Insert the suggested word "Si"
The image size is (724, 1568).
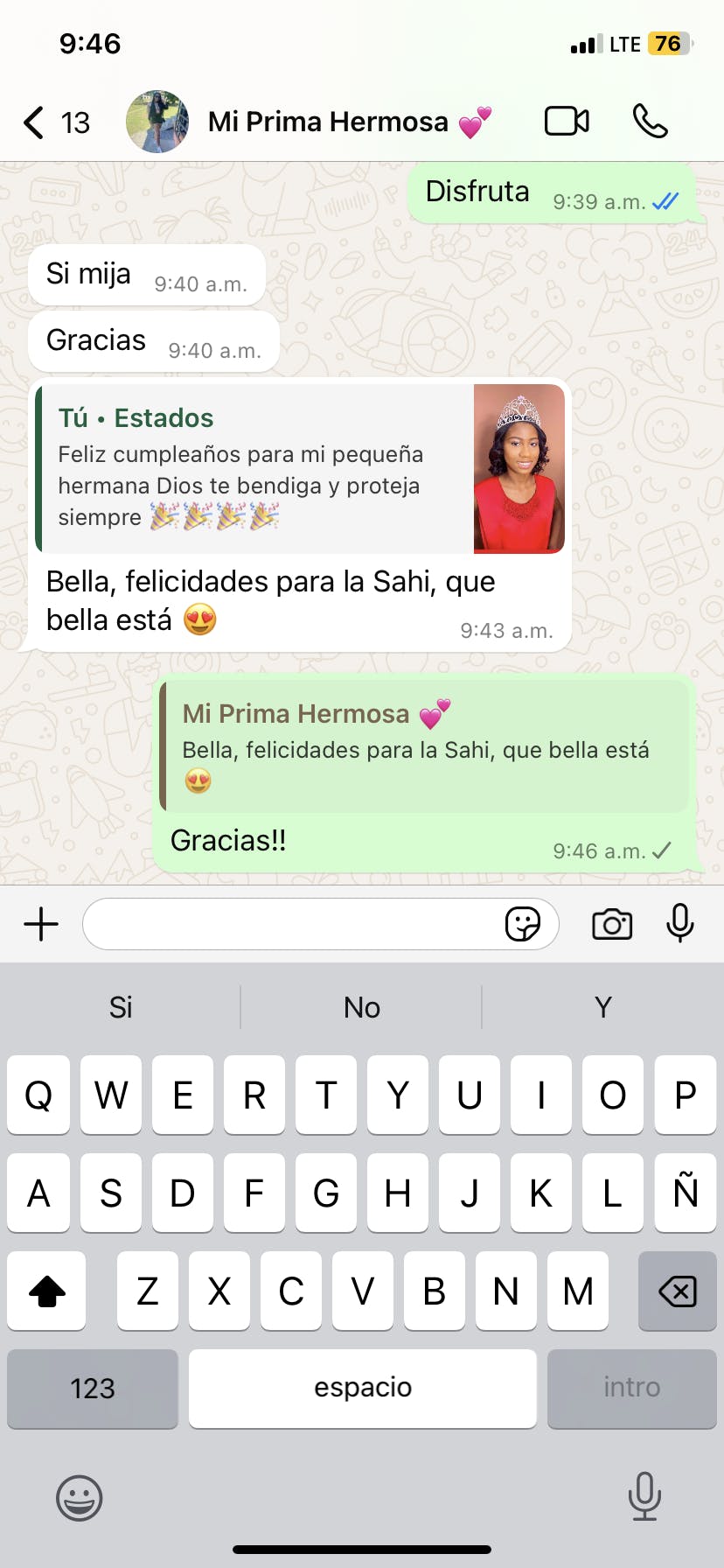(121, 1007)
